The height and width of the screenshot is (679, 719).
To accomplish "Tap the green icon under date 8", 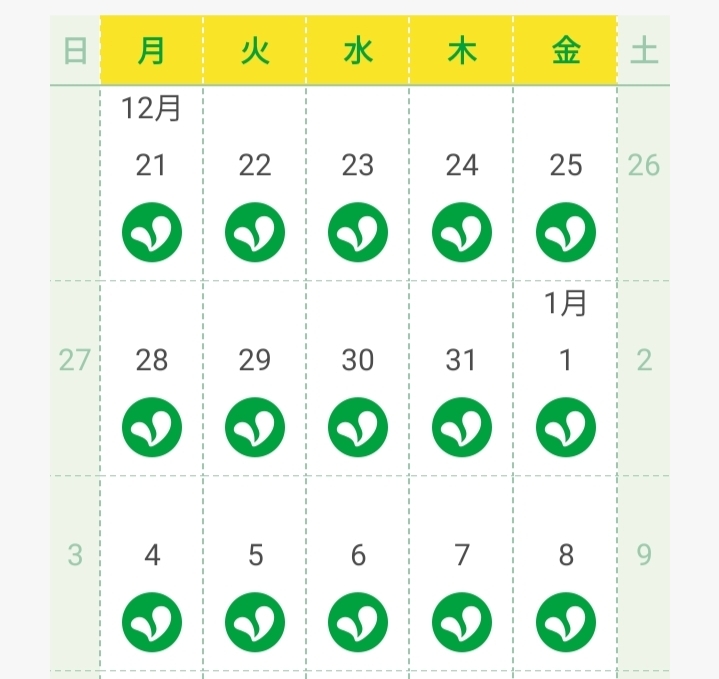I will click(x=566, y=622).
